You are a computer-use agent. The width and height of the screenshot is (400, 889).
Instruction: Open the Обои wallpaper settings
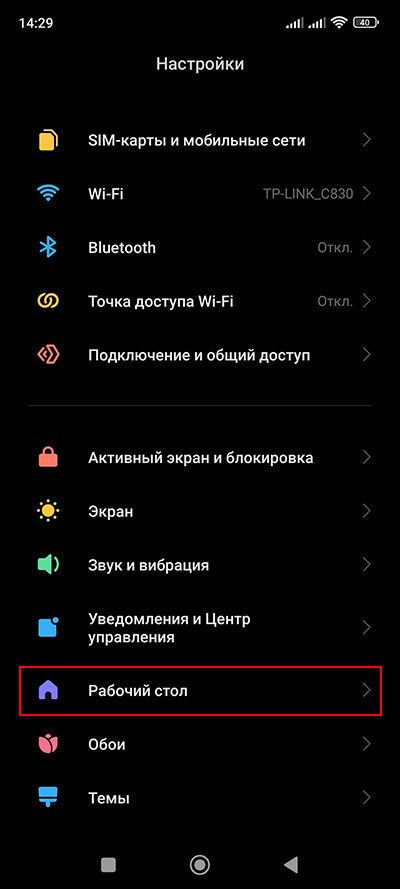[200, 744]
